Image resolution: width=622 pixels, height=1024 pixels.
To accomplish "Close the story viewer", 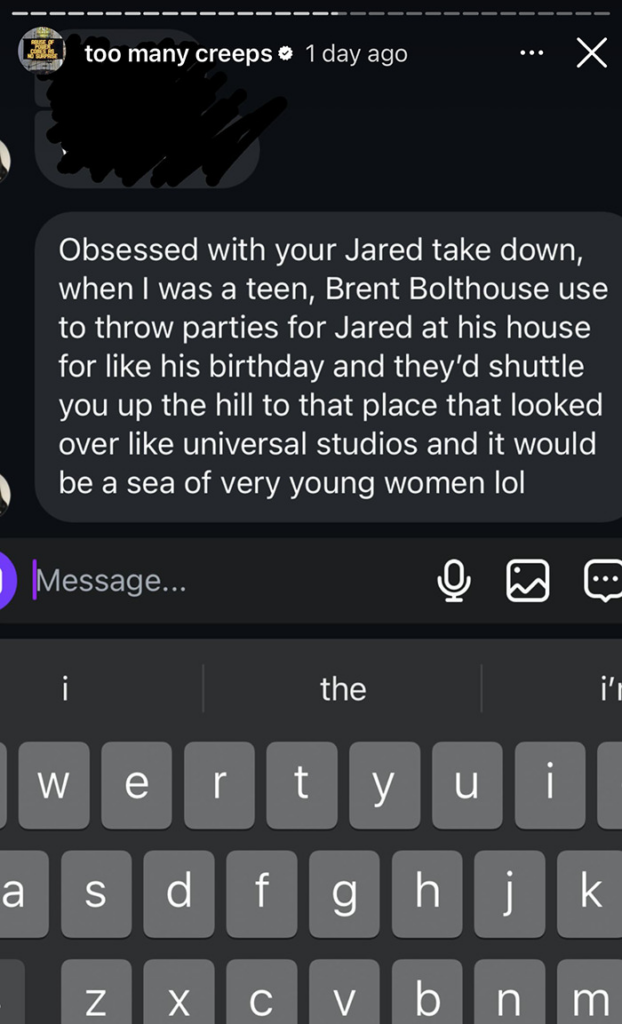I will coord(592,54).
